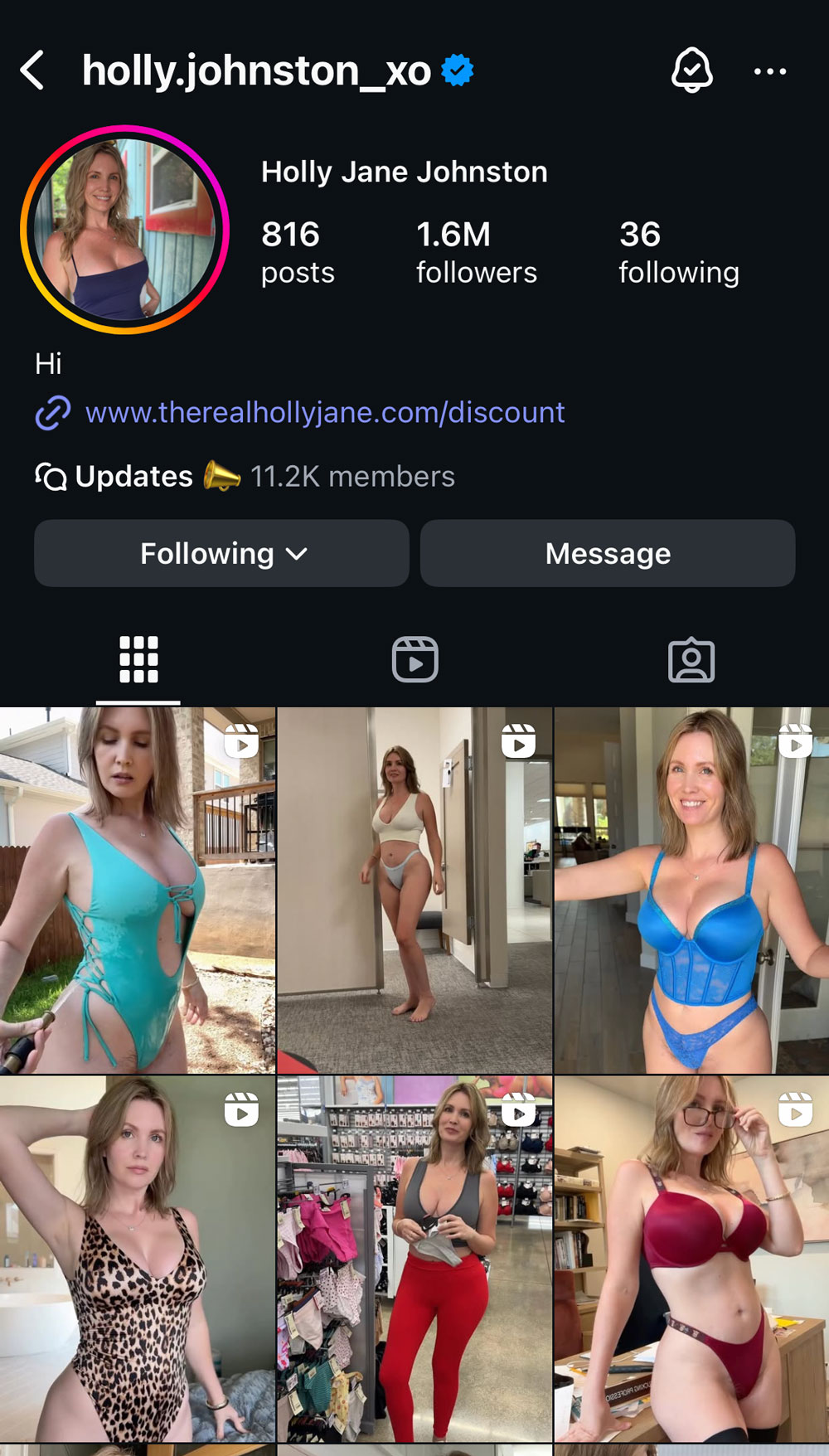
Task: Open the 36 following list
Action: click(x=678, y=252)
